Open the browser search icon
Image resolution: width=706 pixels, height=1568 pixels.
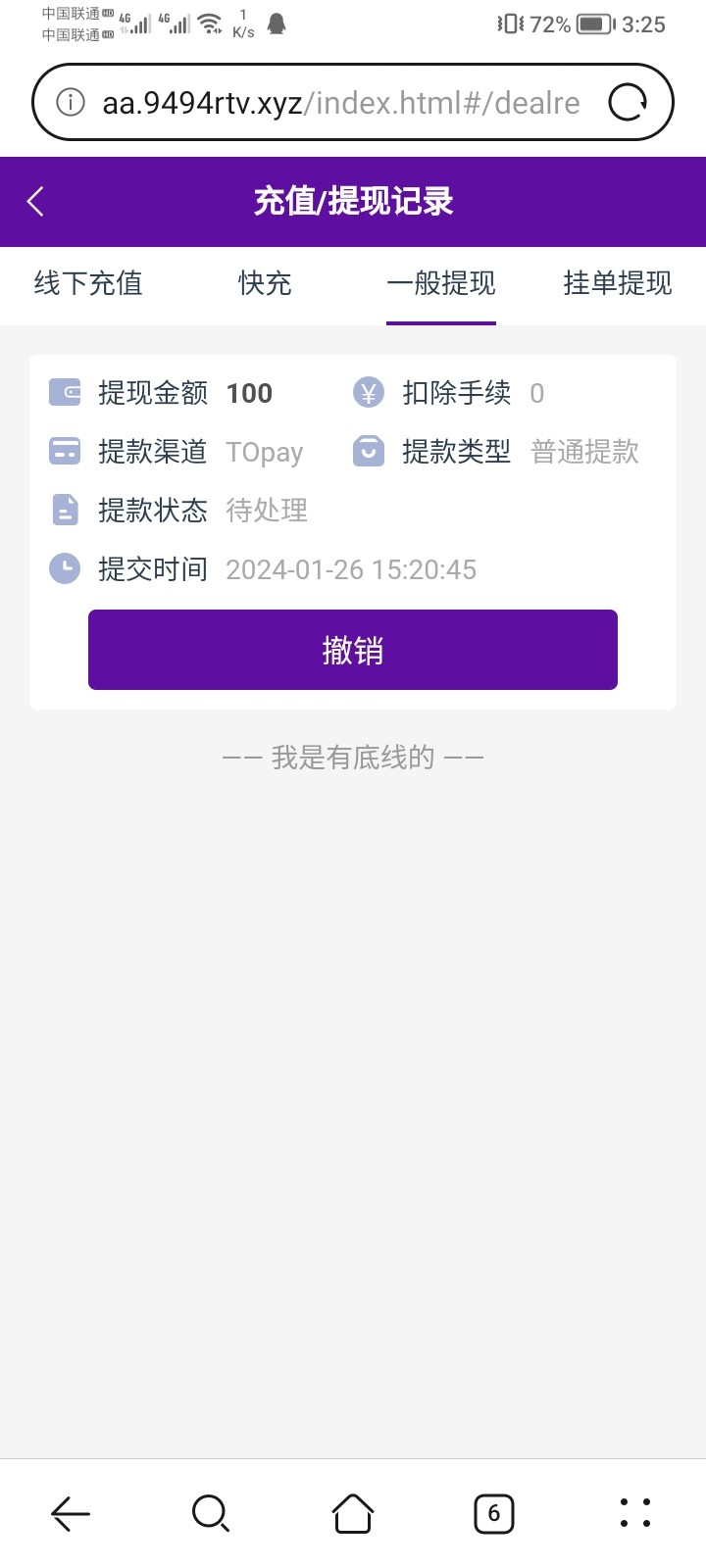coord(211,1513)
